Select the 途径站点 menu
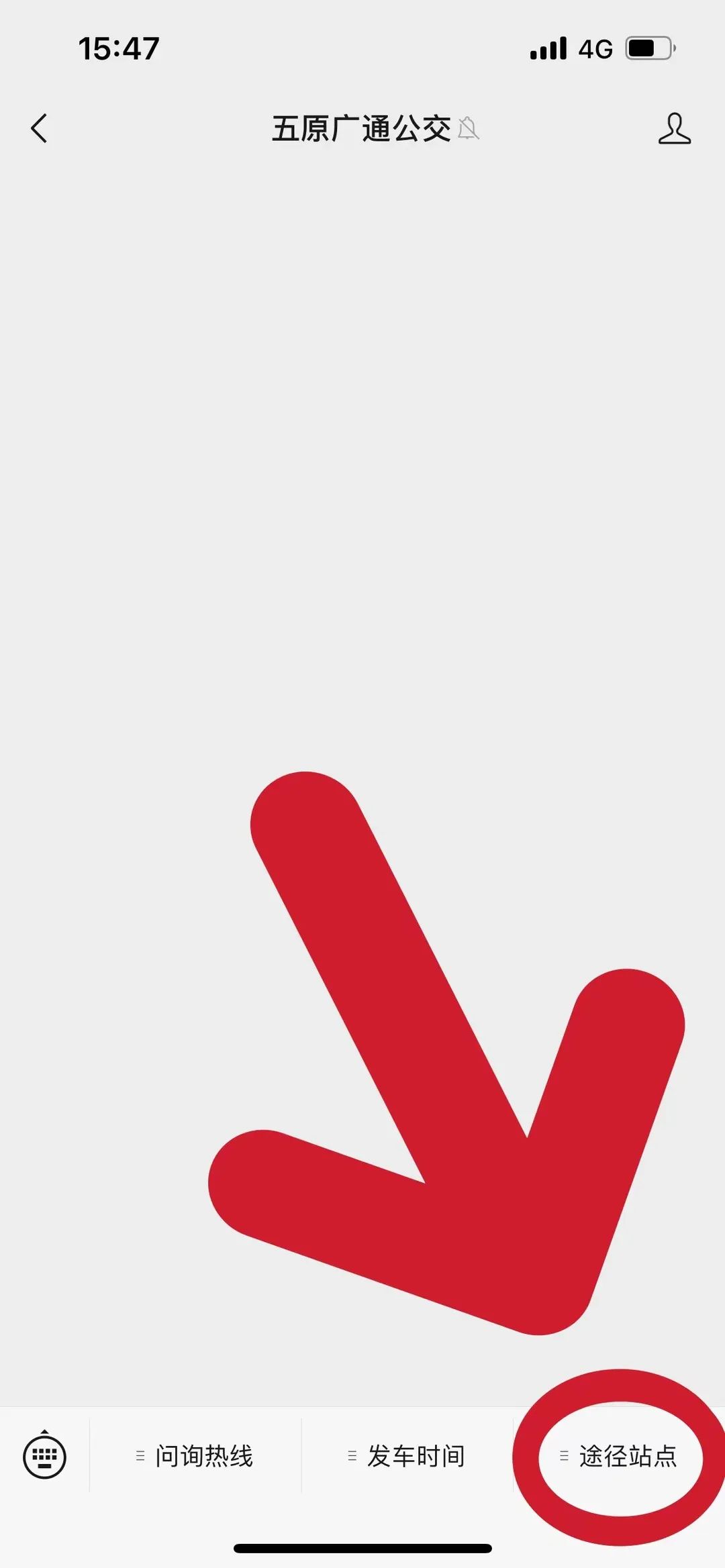The height and width of the screenshot is (1568, 725). (x=619, y=1456)
